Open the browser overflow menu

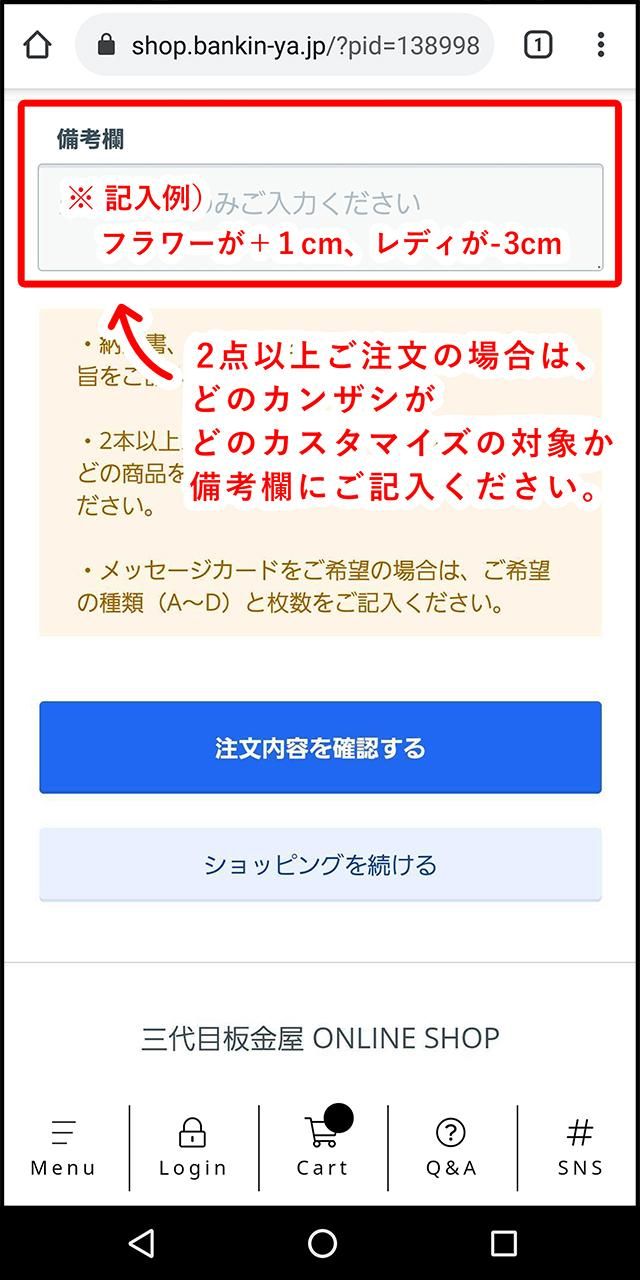pyautogui.click(x=600, y=45)
